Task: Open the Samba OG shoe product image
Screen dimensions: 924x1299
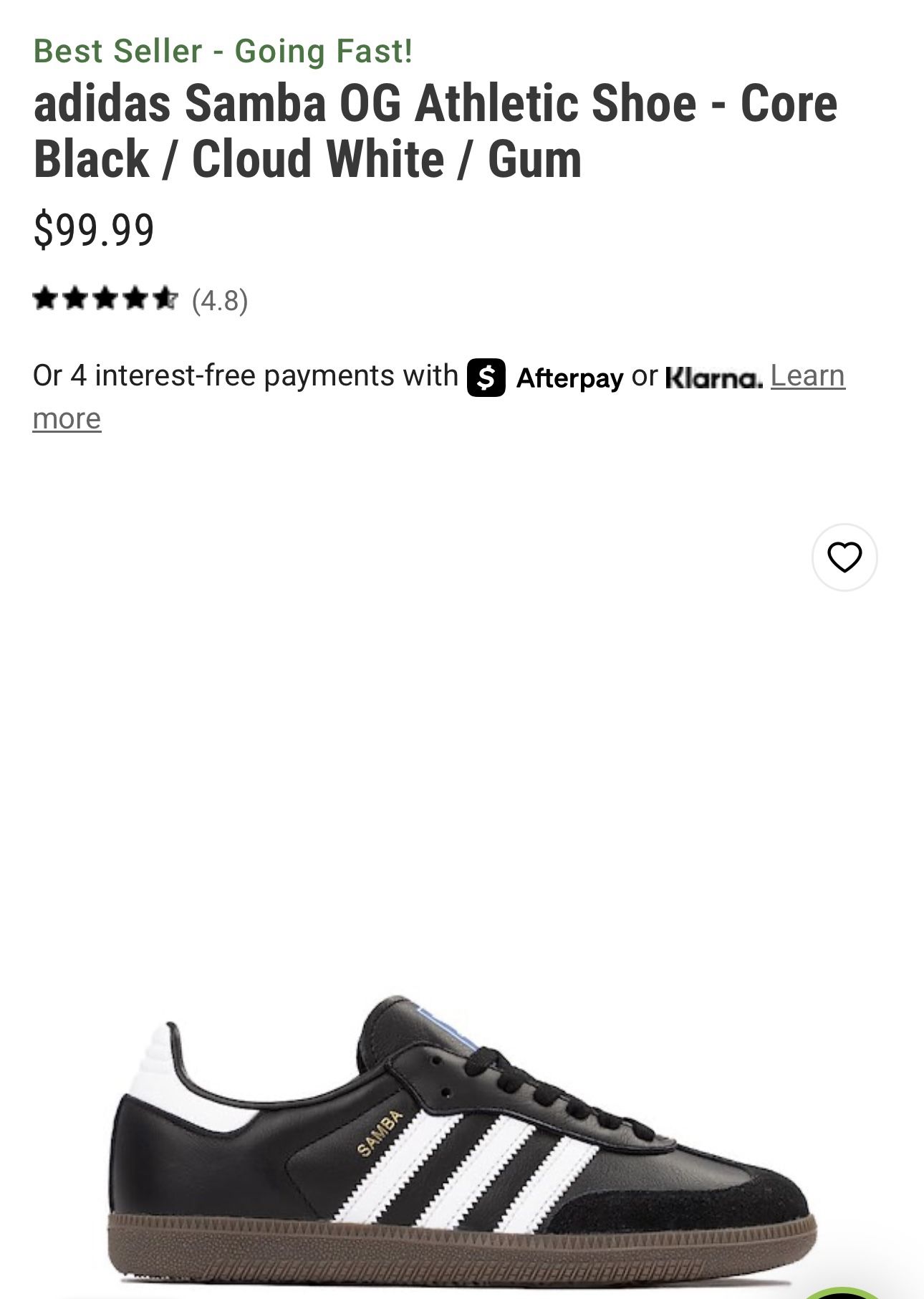Action: pyautogui.click(x=466, y=1139)
